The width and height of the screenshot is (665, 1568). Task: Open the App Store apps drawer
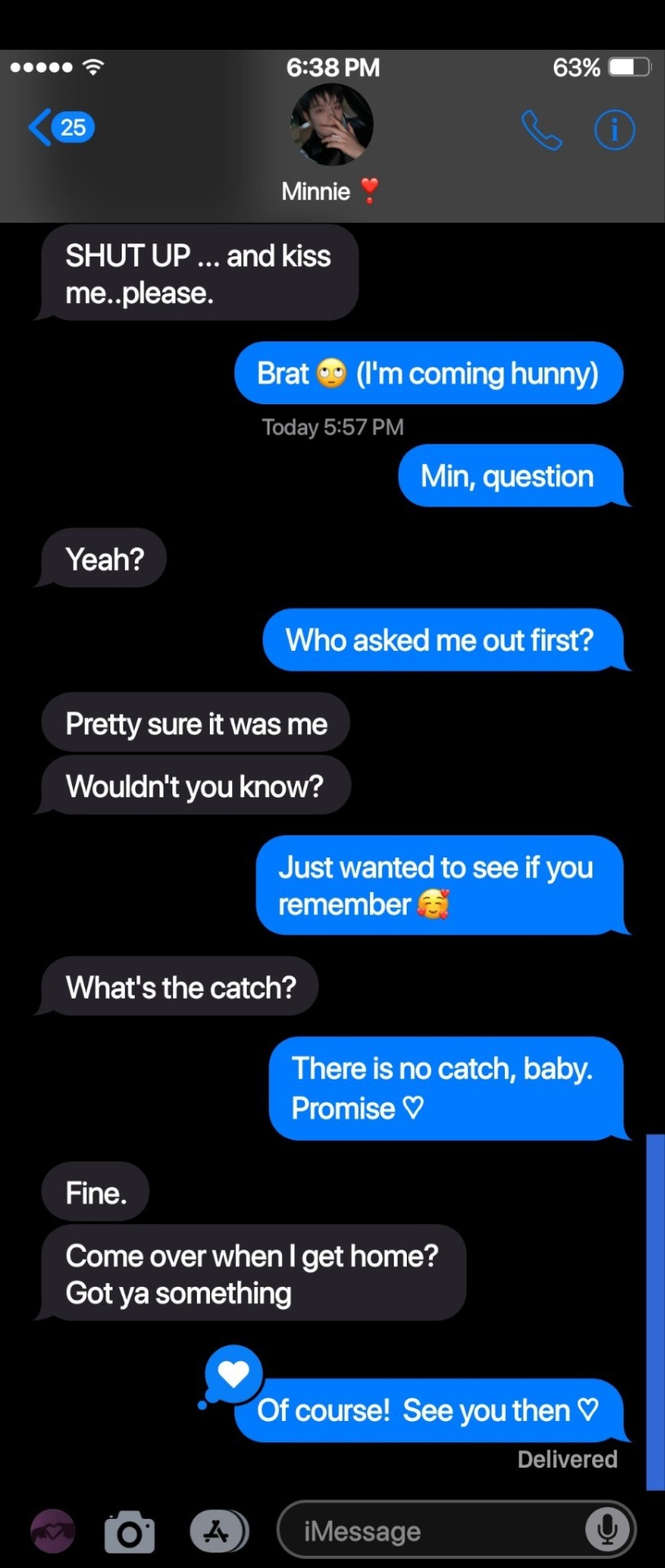coord(217,1530)
